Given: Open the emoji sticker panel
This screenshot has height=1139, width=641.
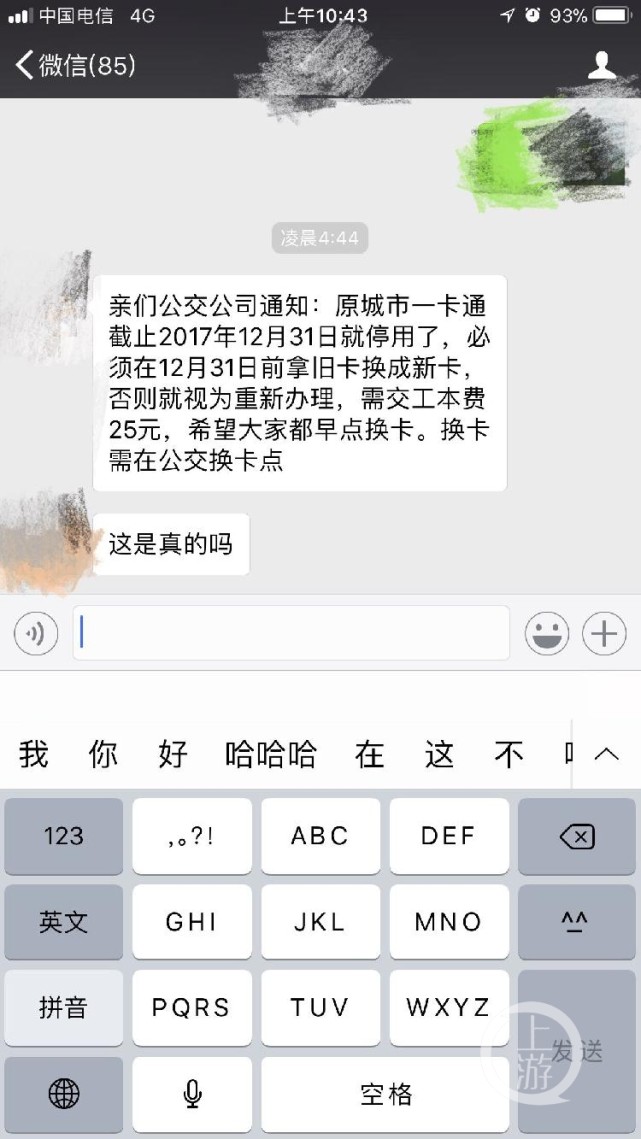Looking at the screenshot, I should [547, 634].
